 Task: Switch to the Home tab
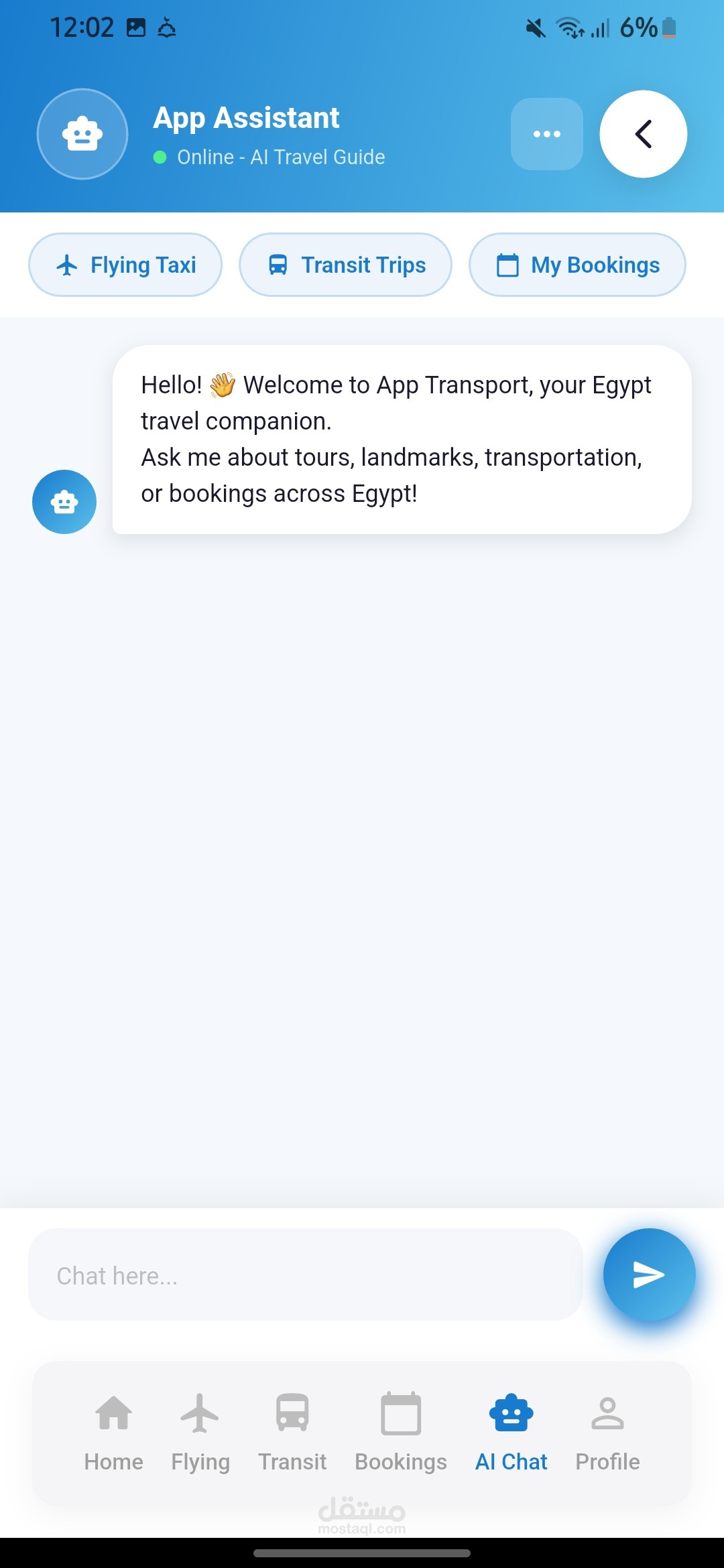tap(114, 1432)
